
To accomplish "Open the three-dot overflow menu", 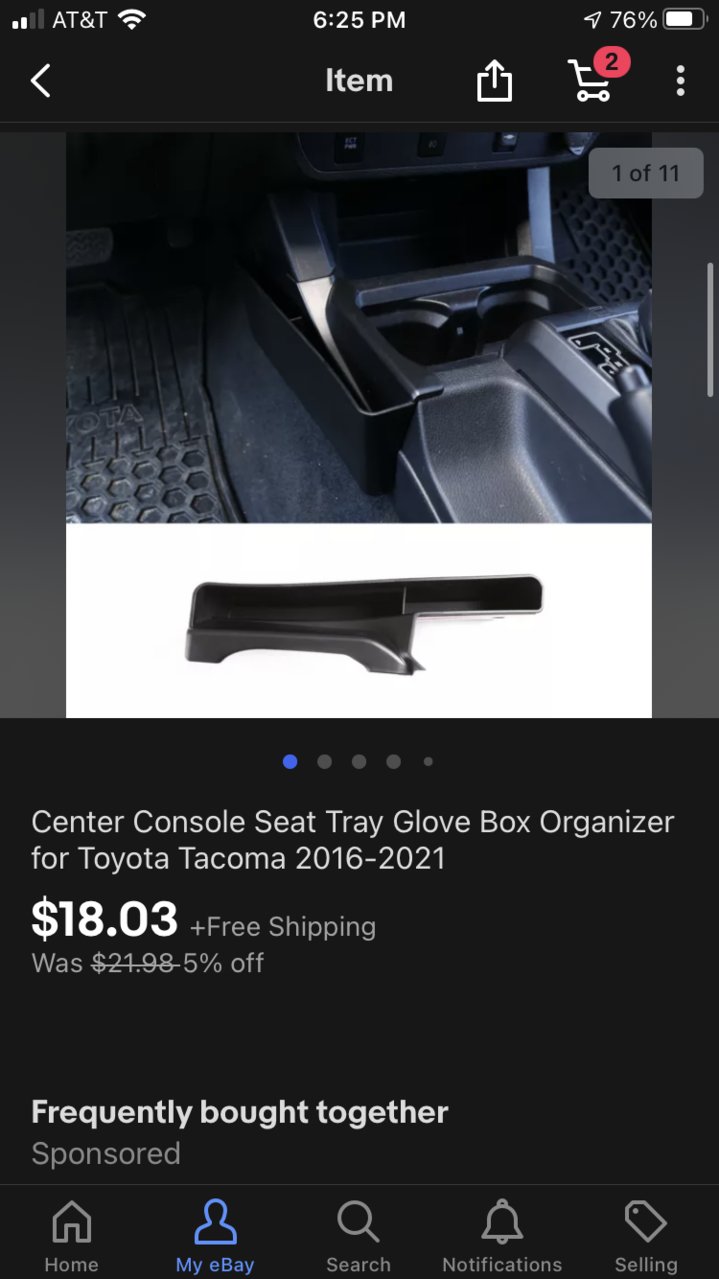I will (x=680, y=81).
